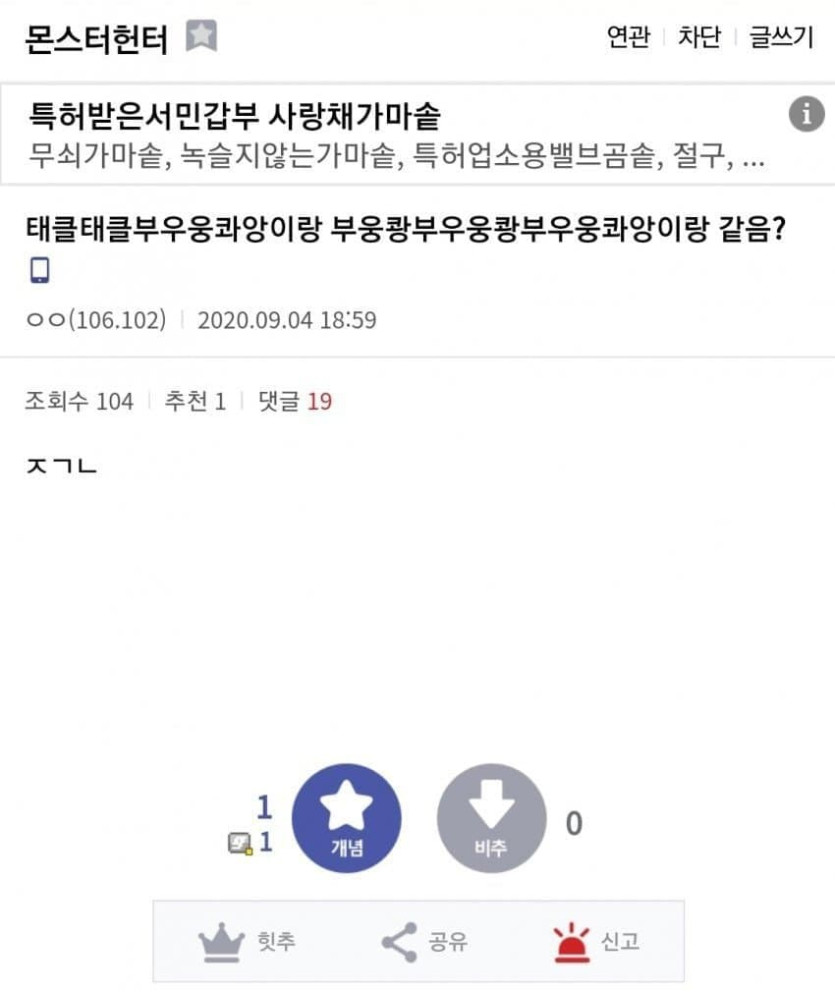Favorite the 몬스터헌터 gallery star

tap(201, 37)
